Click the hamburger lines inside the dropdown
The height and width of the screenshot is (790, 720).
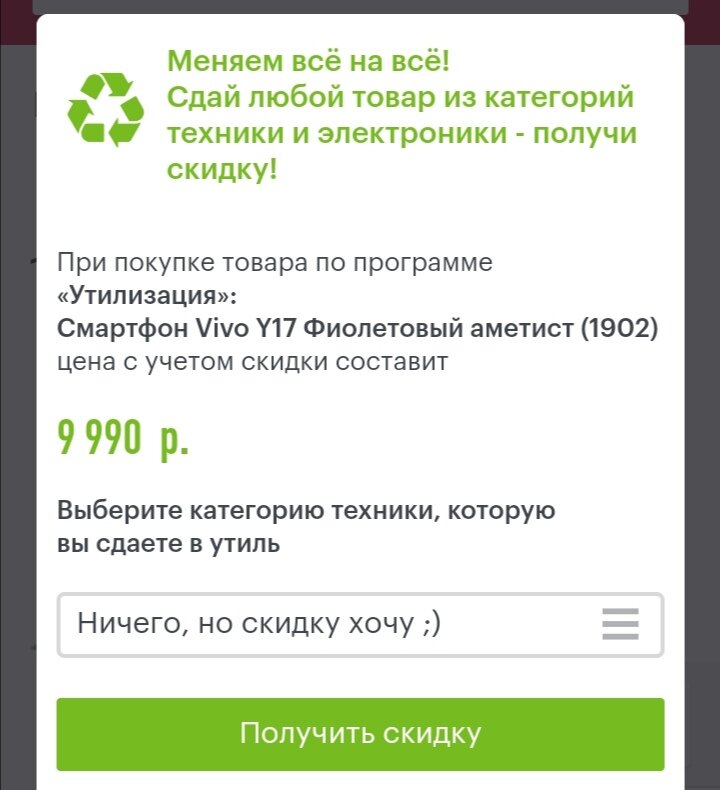621,624
